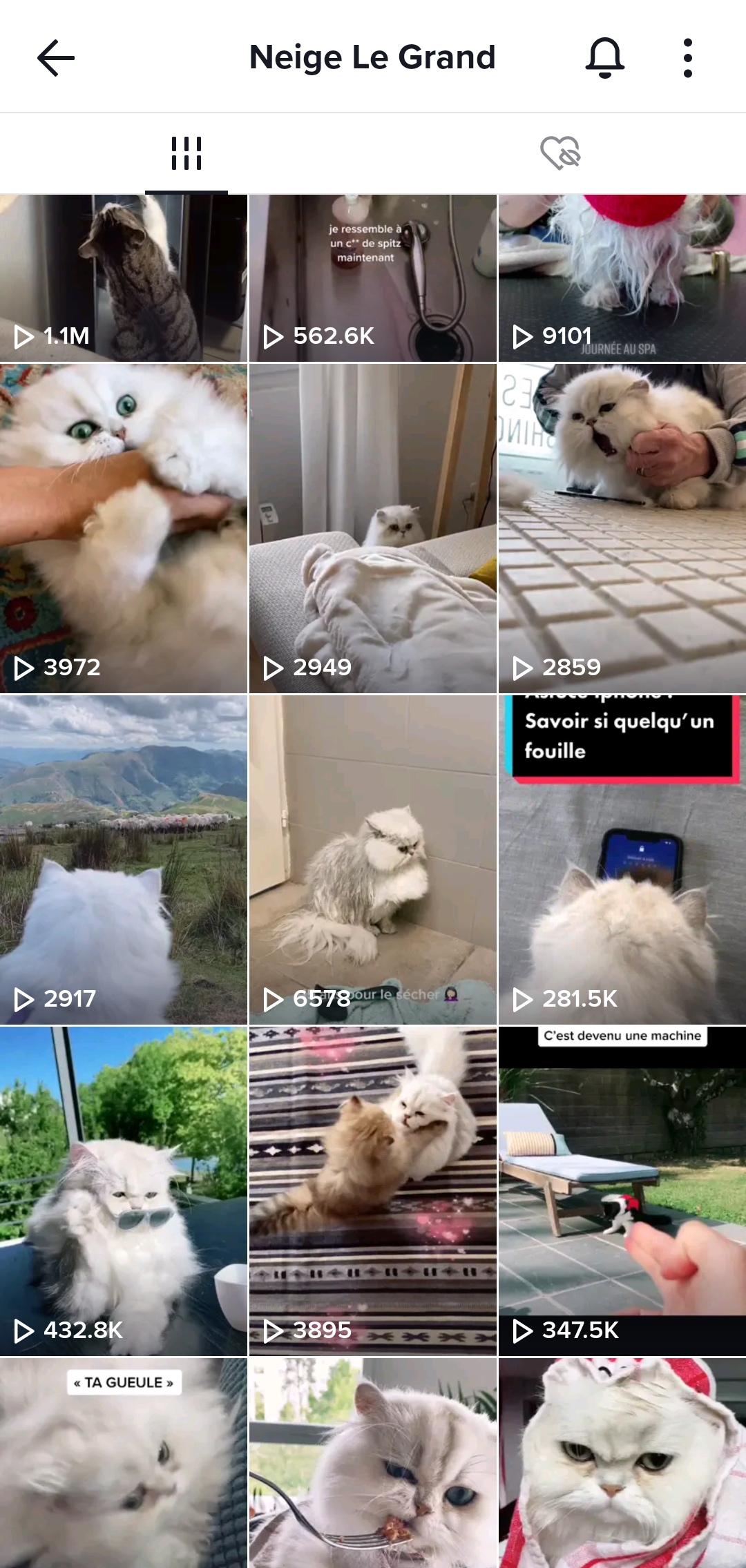
Task: Open the video with 3972 views
Action: (x=124, y=528)
